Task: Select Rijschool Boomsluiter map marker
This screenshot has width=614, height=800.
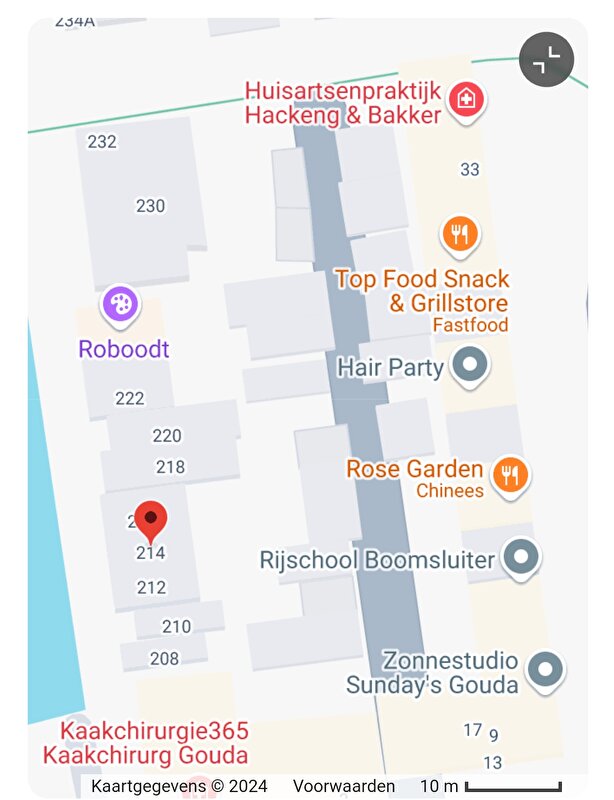Action: click(x=520, y=557)
